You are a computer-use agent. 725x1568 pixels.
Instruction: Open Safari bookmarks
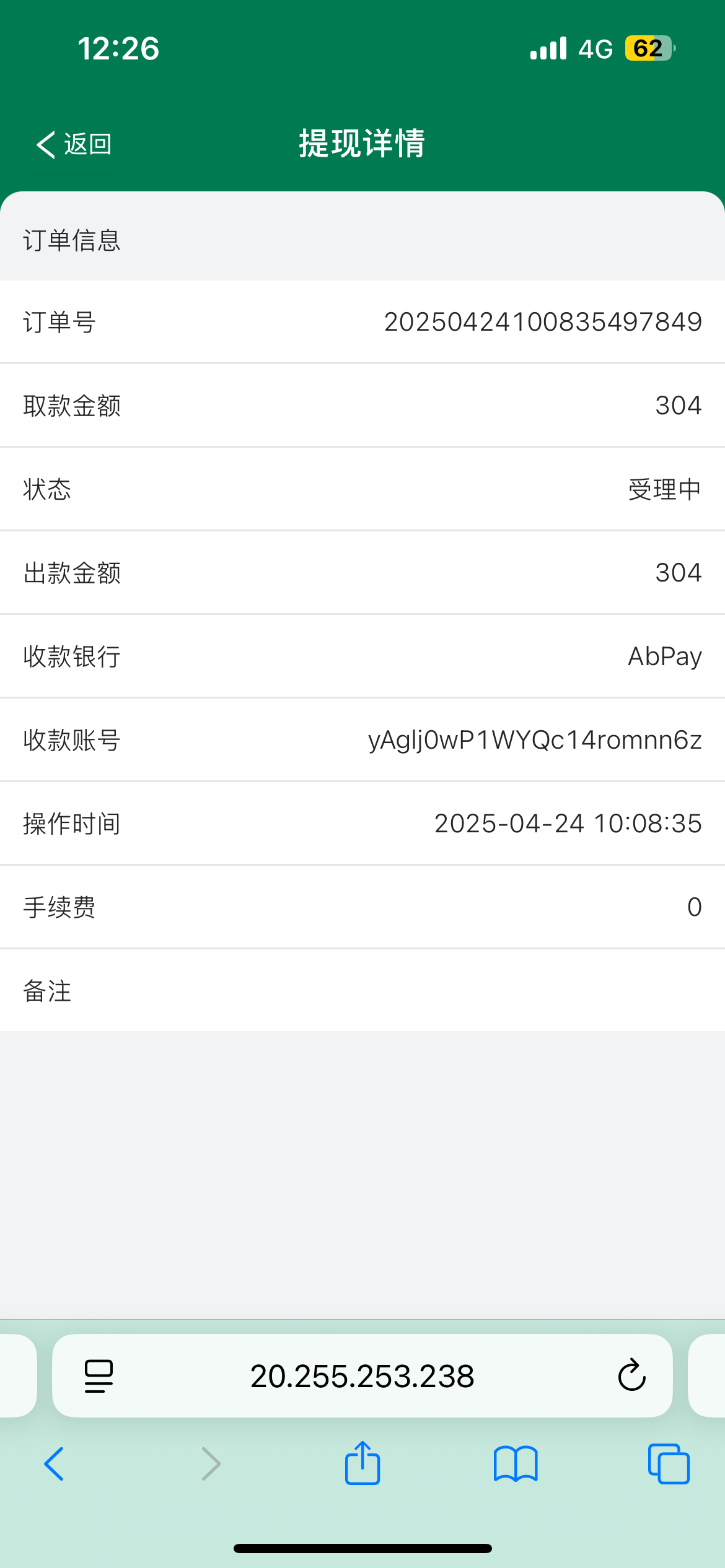516,1464
